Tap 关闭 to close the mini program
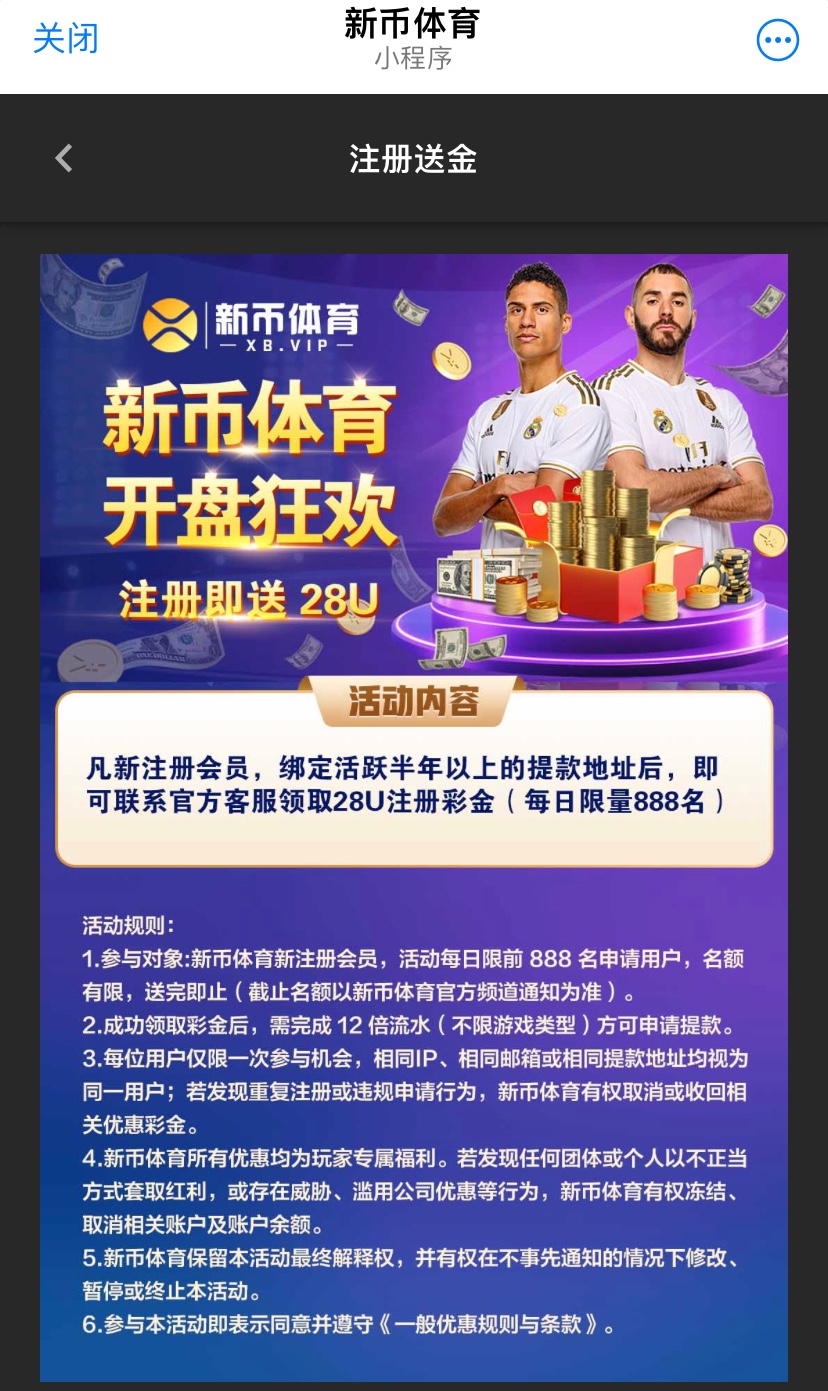The width and height of the screenshot is (828, 1391). click(66, 39)
